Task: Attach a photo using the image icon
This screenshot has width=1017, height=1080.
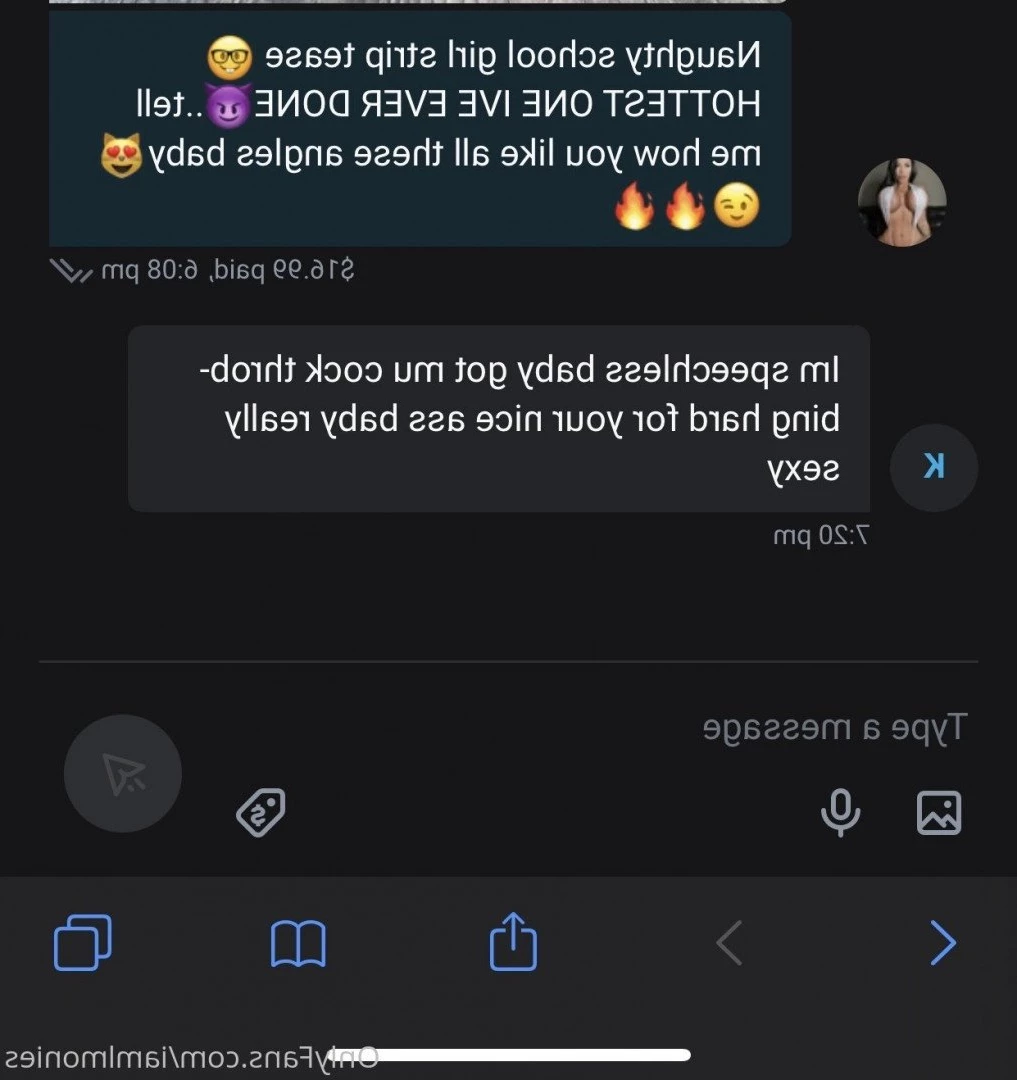Action: pyautogui.click(x=939, y=812)
